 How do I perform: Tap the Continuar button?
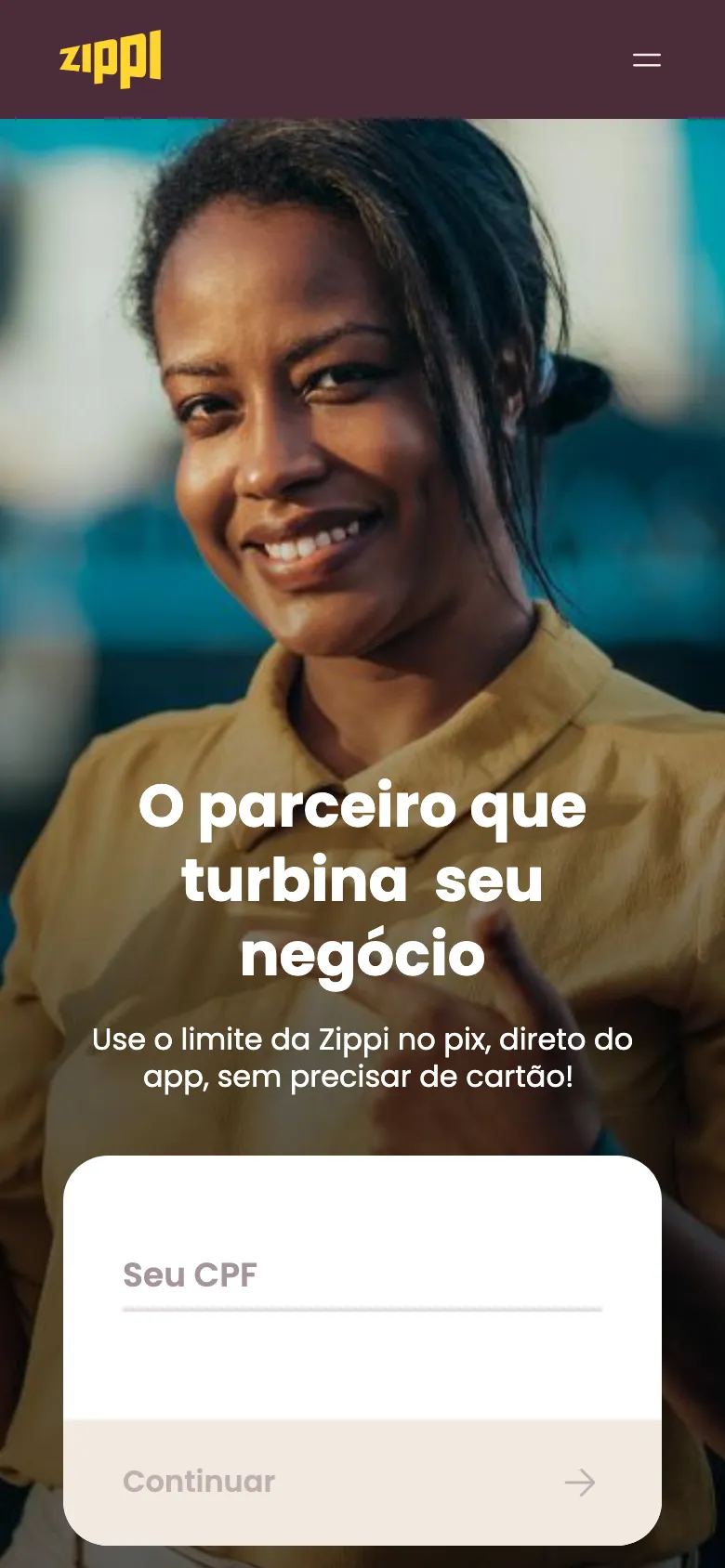pyautogui.click(x=362, y=1482)
